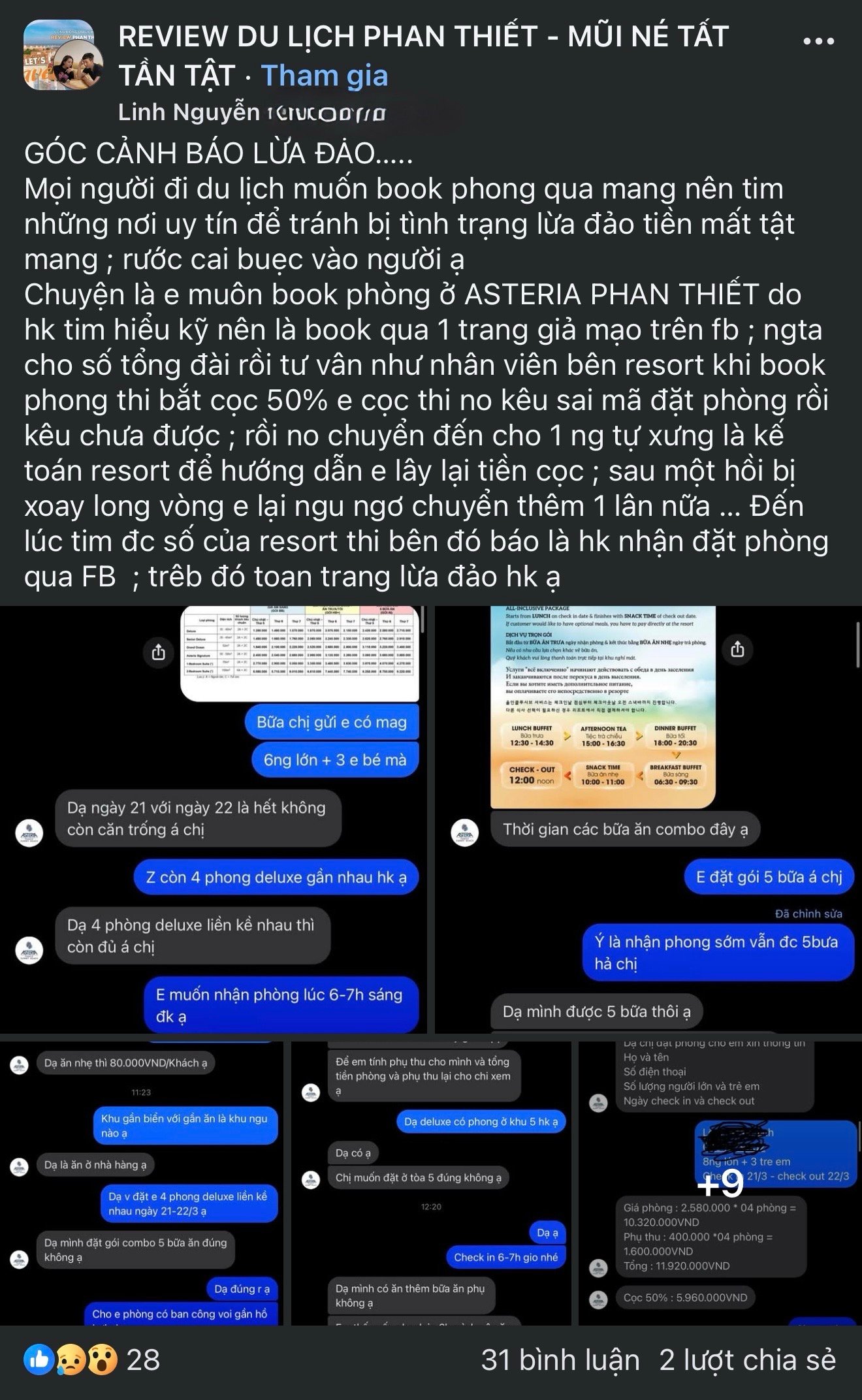Tap Tham gia to join the group

tap(324, 76)
